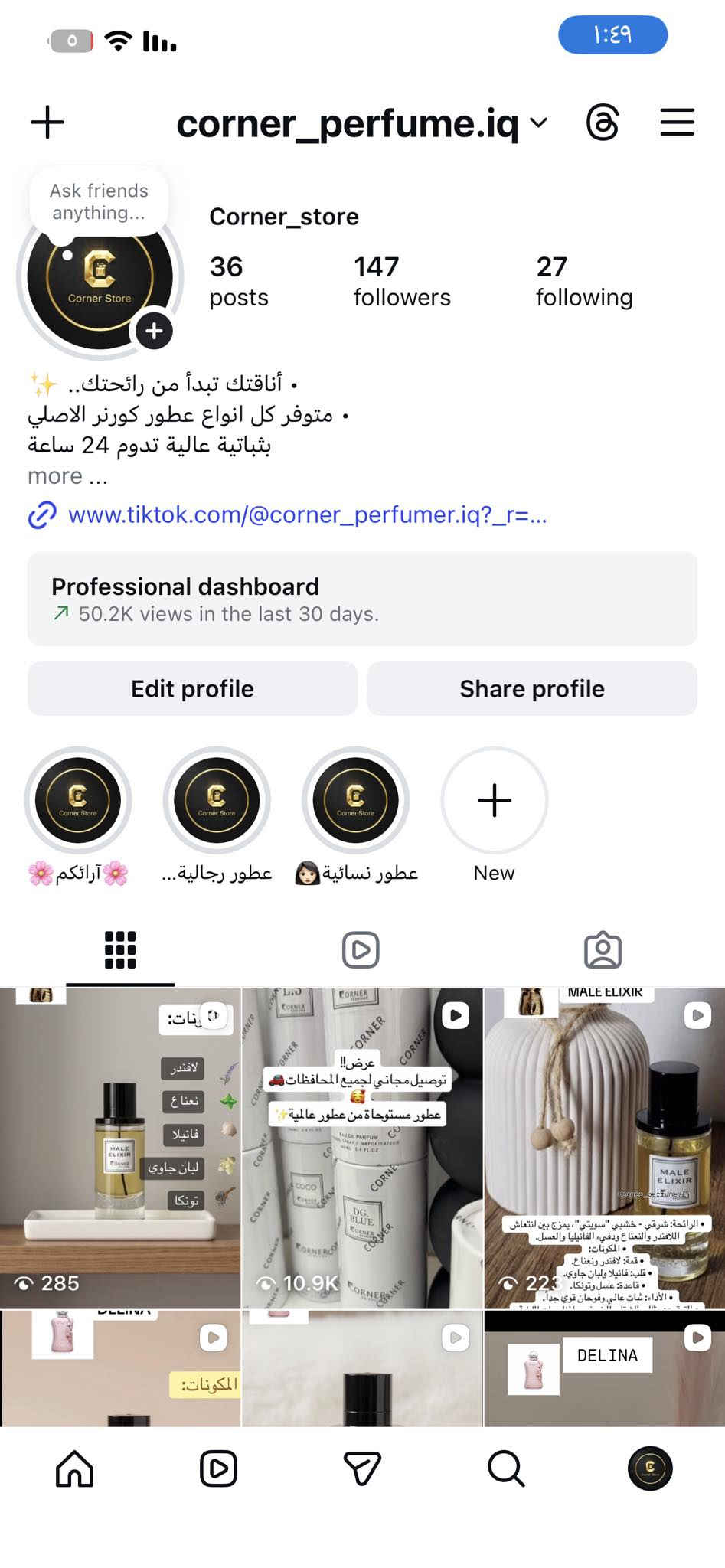Open the reel with 10.9K views

pos(362,1148)
